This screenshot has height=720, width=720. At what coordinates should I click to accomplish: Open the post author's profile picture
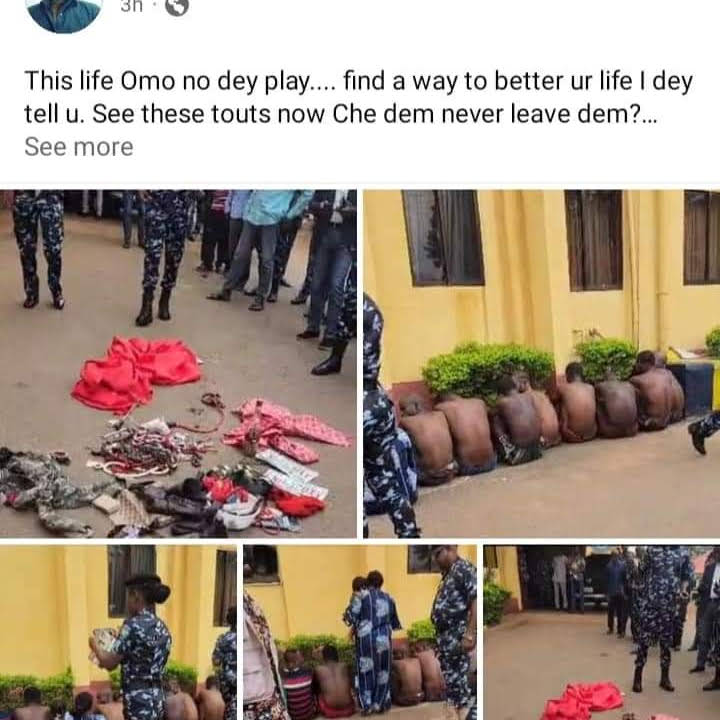[64, 12]
